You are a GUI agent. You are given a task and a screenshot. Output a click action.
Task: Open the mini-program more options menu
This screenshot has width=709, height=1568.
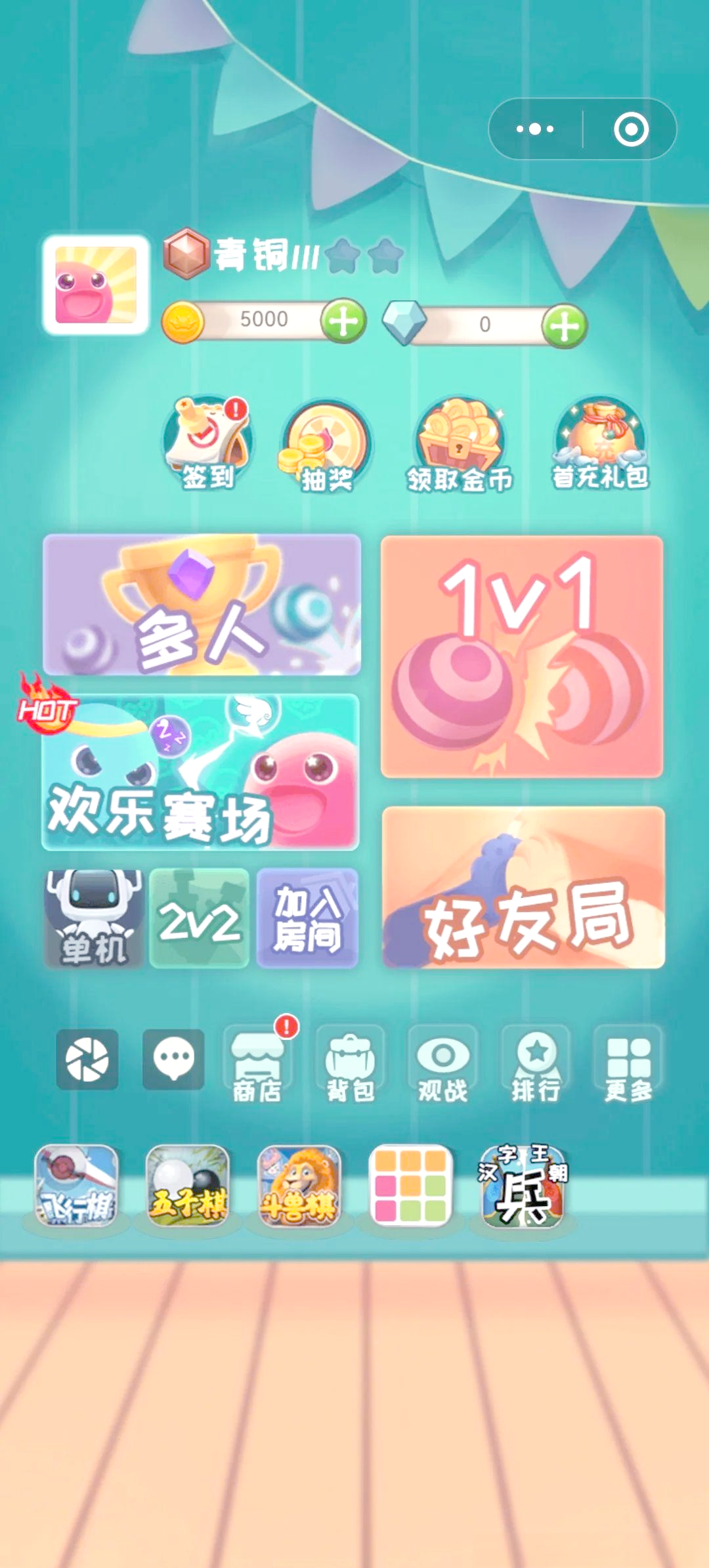(x=535, y=129)
